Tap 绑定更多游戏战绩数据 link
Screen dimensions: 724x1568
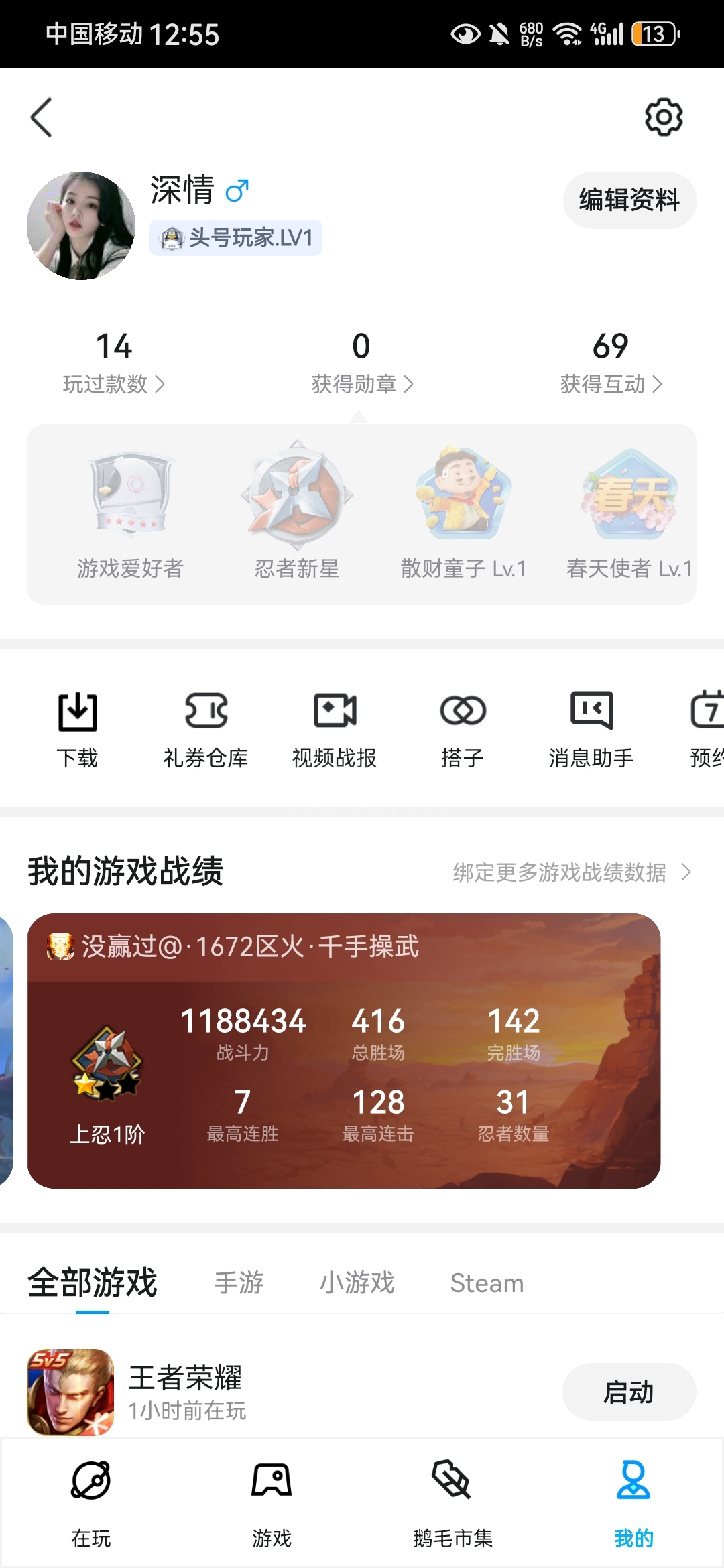coord(571,872)
